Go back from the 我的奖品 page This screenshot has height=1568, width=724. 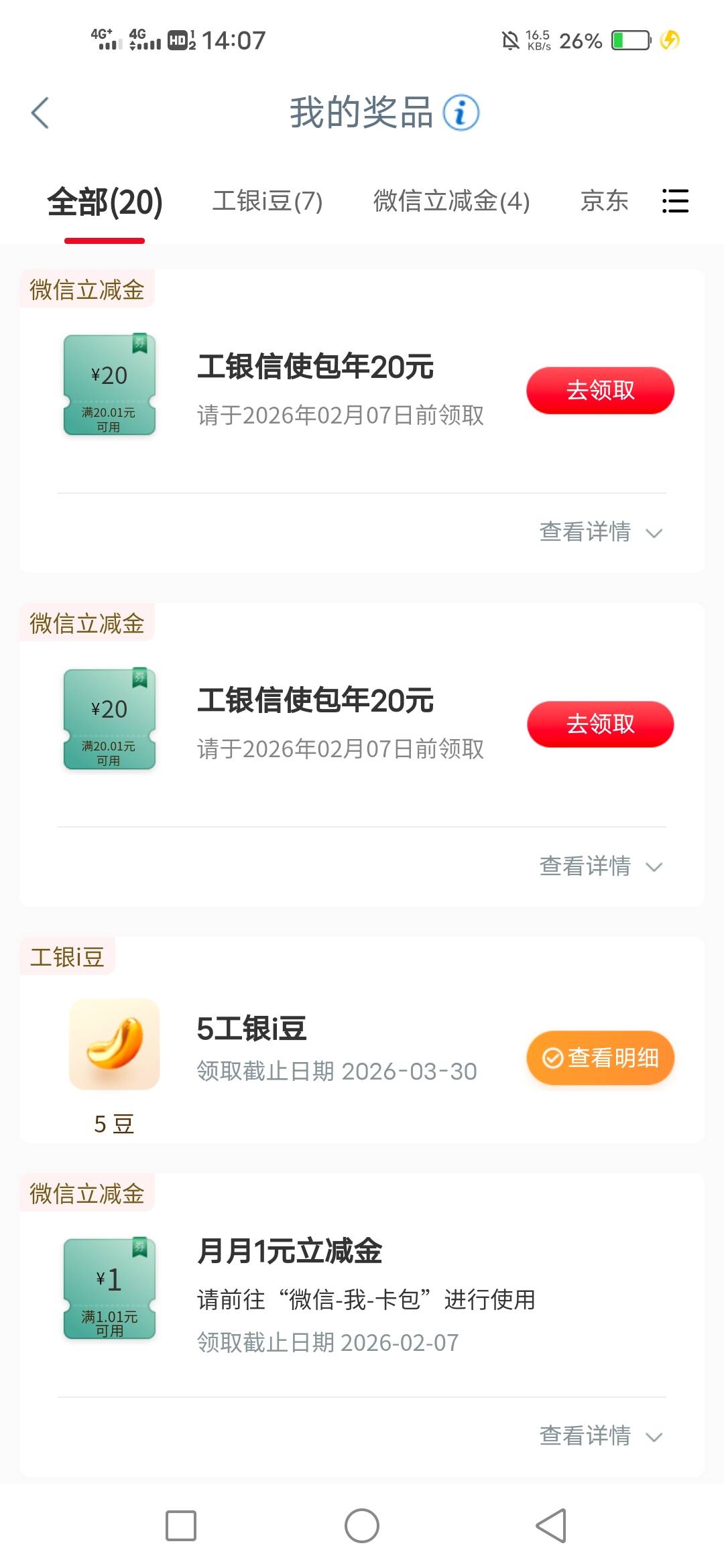40,113
